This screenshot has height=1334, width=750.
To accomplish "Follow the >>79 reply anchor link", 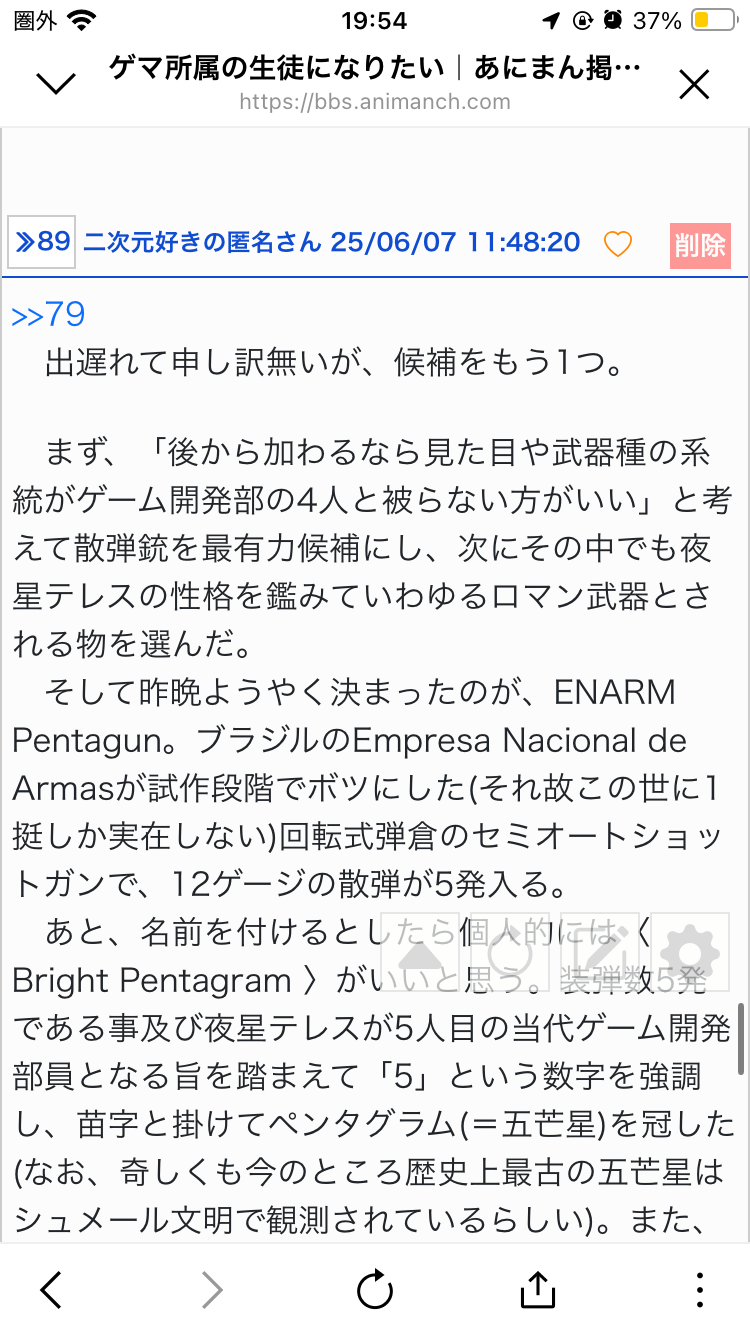I will point(48,315).
